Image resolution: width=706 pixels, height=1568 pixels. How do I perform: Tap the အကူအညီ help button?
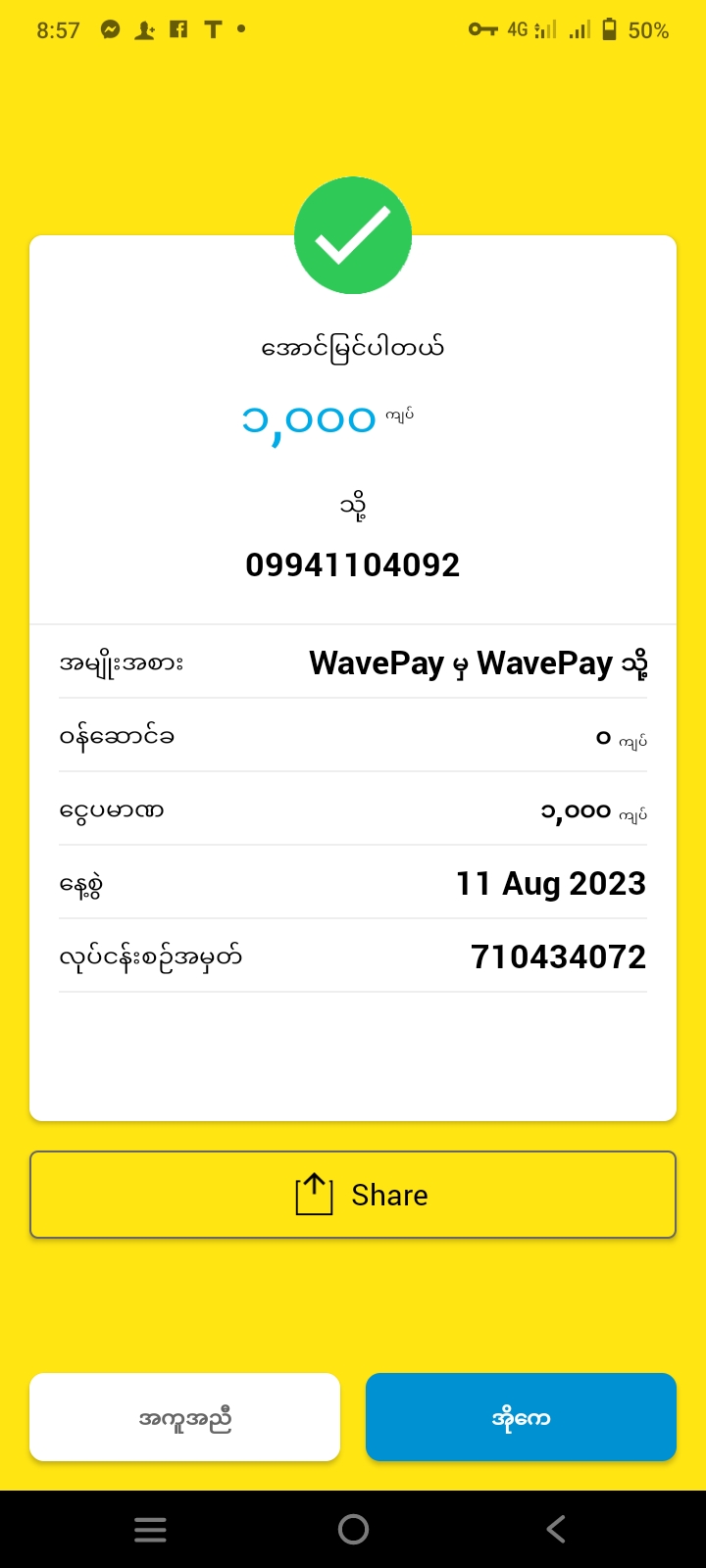coord(185,1417)
